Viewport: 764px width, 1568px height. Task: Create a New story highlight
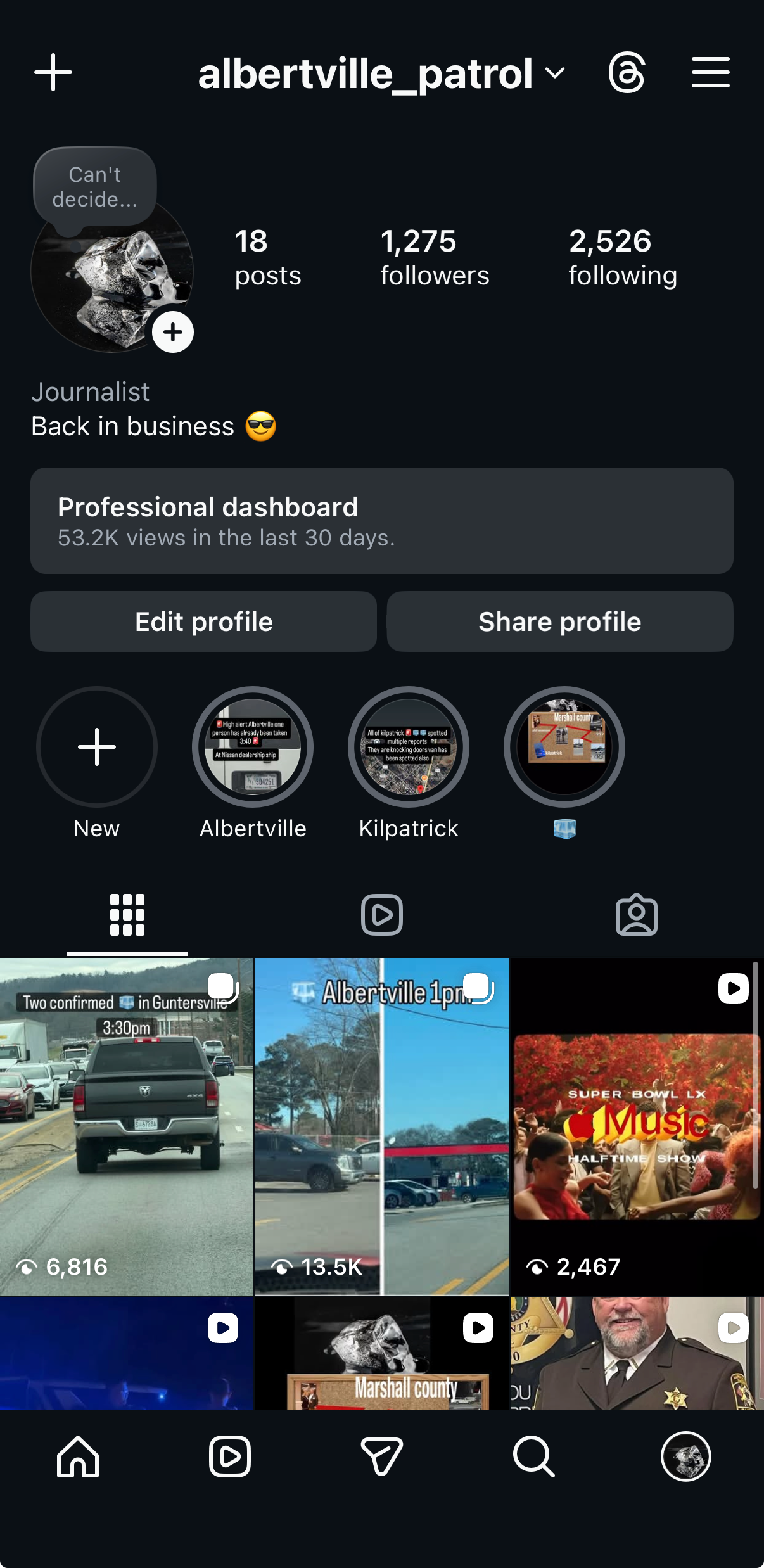[x=97, y=747]
